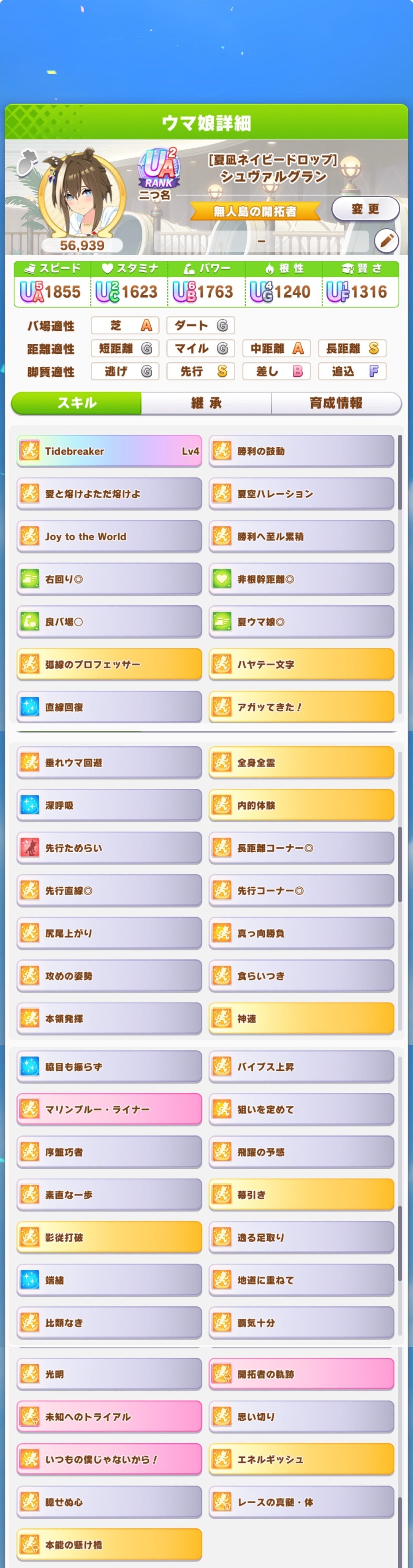Show the マリンブルー・ライナー skill details
413x1568 pixels.
pos(109,1109)
